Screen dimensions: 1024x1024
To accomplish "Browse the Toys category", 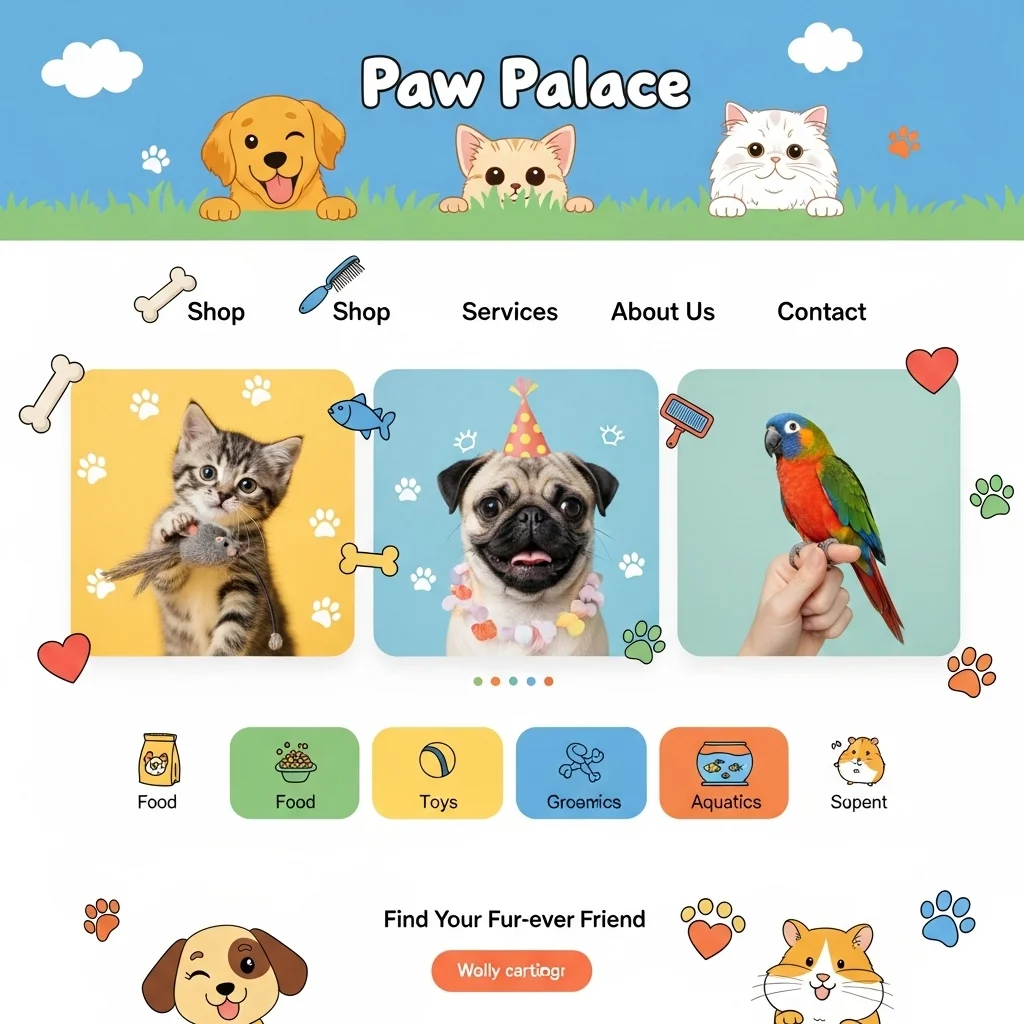I will click(x=437, y=773).
